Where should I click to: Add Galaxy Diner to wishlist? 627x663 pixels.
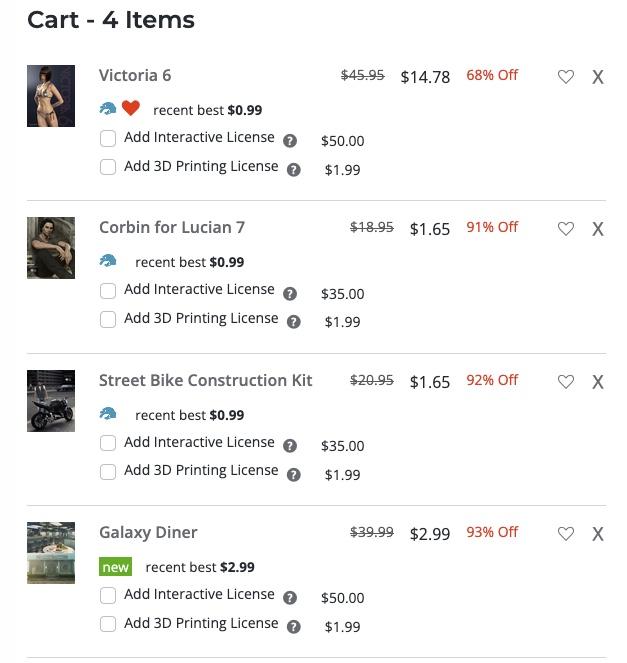566,534
